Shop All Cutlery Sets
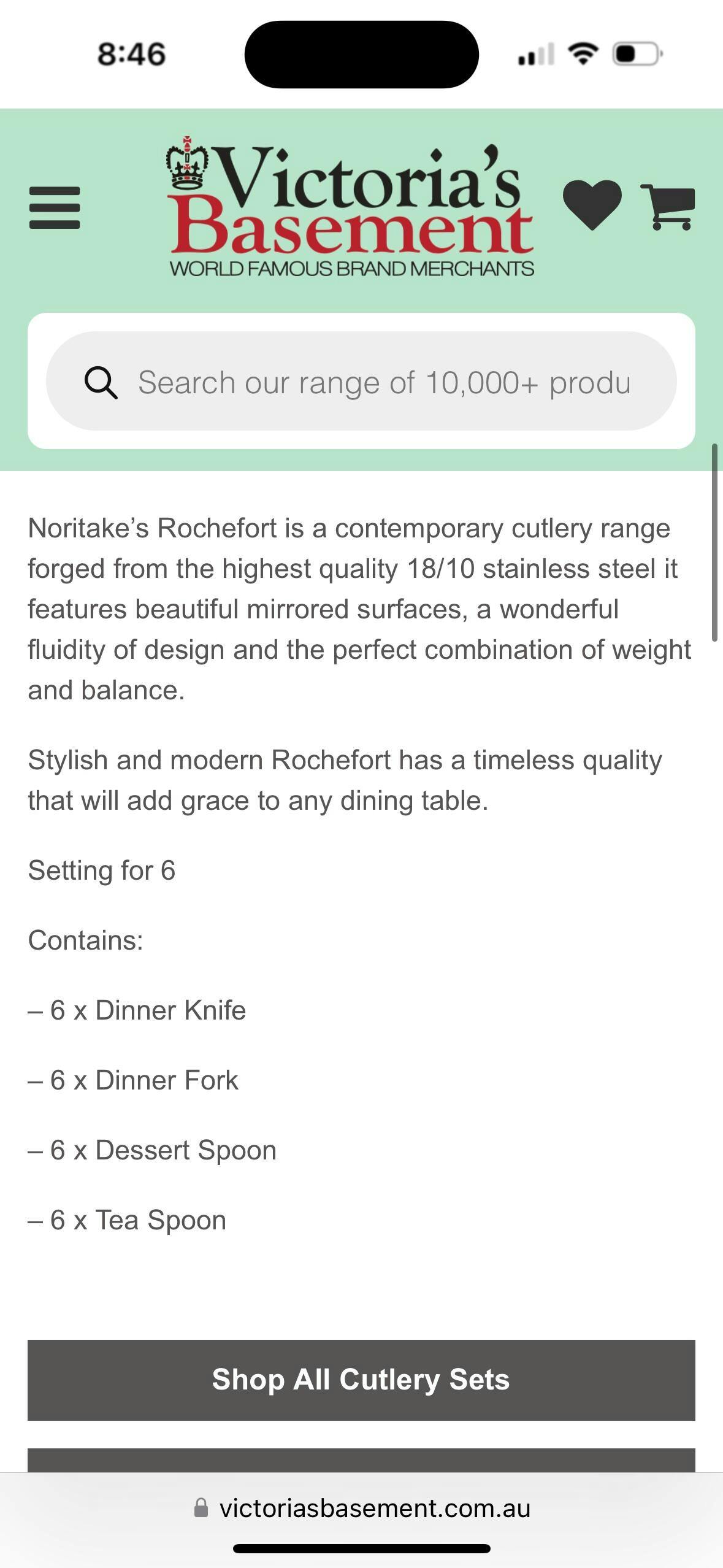The image size is (723, 1568). [361, 1380]
